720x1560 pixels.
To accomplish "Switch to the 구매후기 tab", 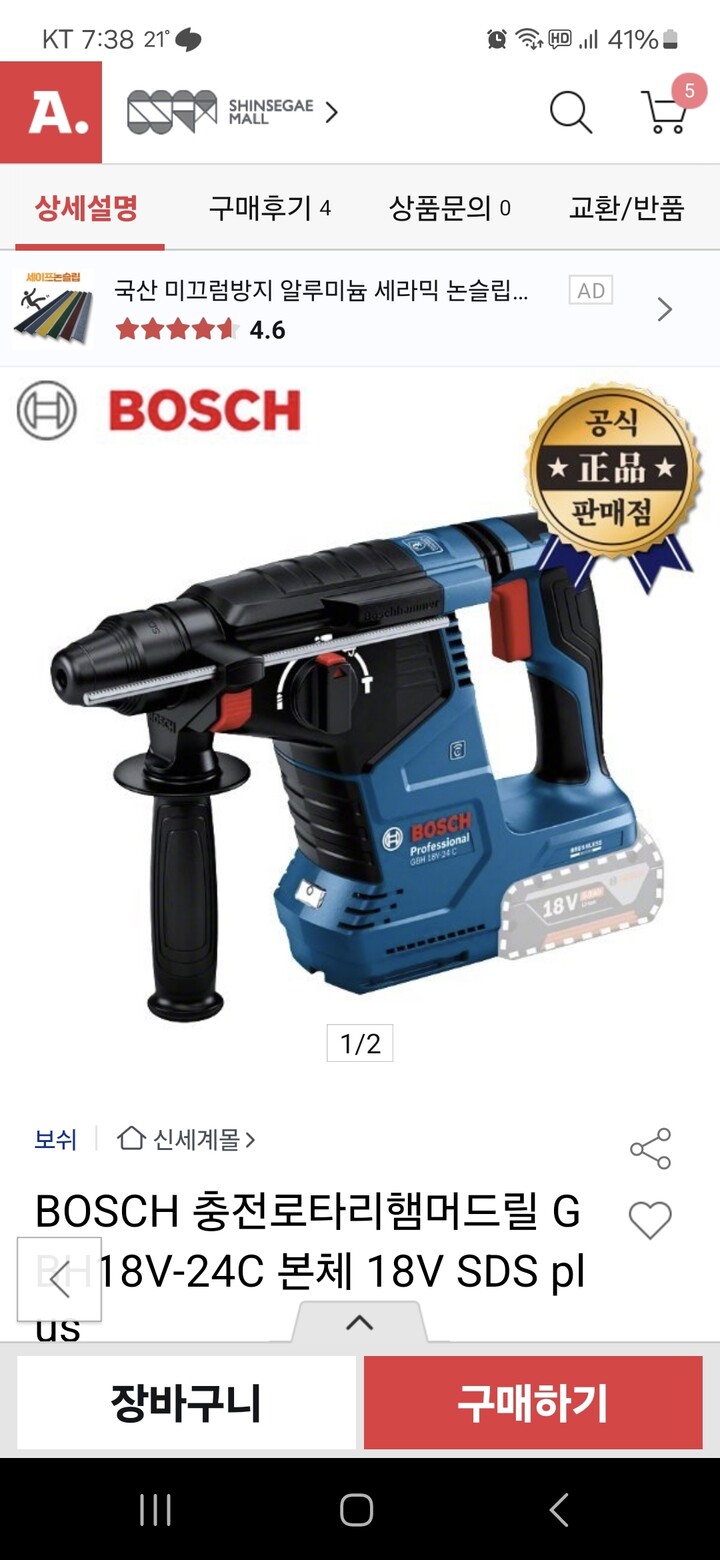I will pyautogui.click(x=269, y=208).
